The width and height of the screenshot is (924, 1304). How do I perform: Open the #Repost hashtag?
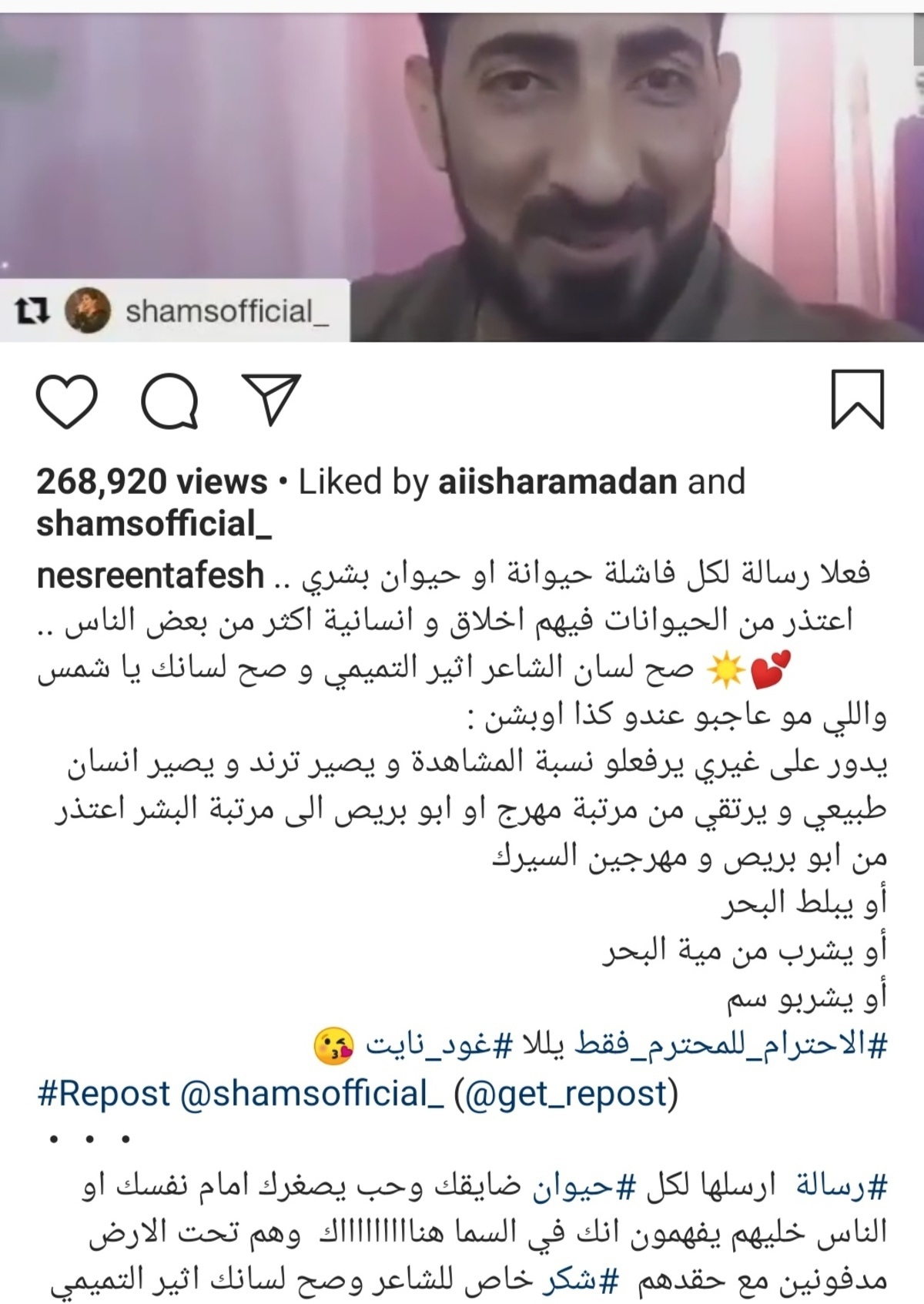pos(103,1093)
